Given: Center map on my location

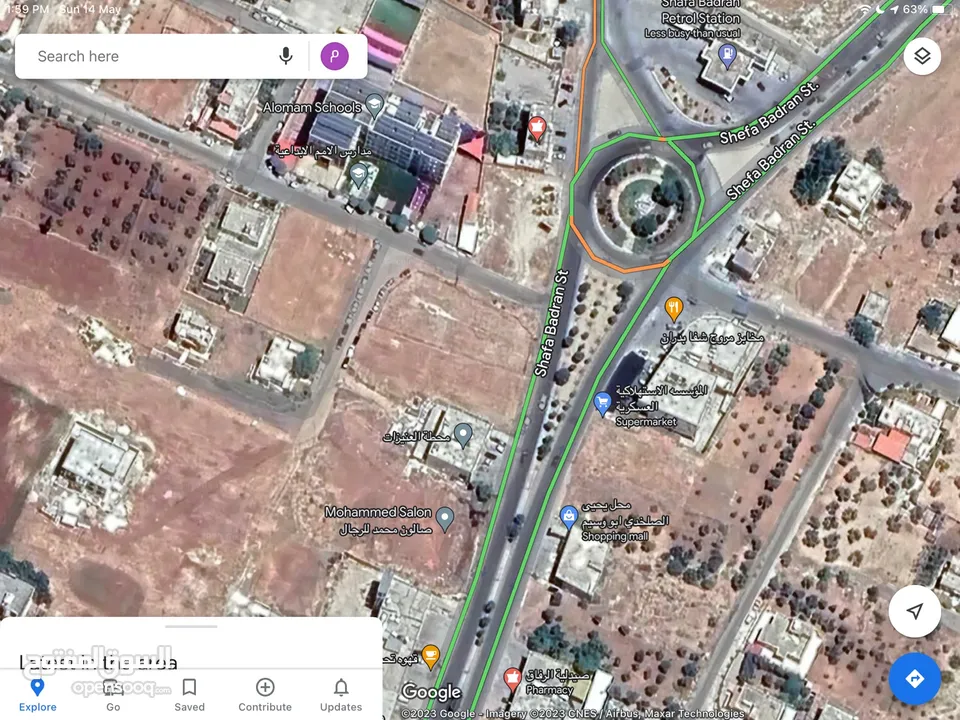Looking at the screenshot, I should (914, 611).
